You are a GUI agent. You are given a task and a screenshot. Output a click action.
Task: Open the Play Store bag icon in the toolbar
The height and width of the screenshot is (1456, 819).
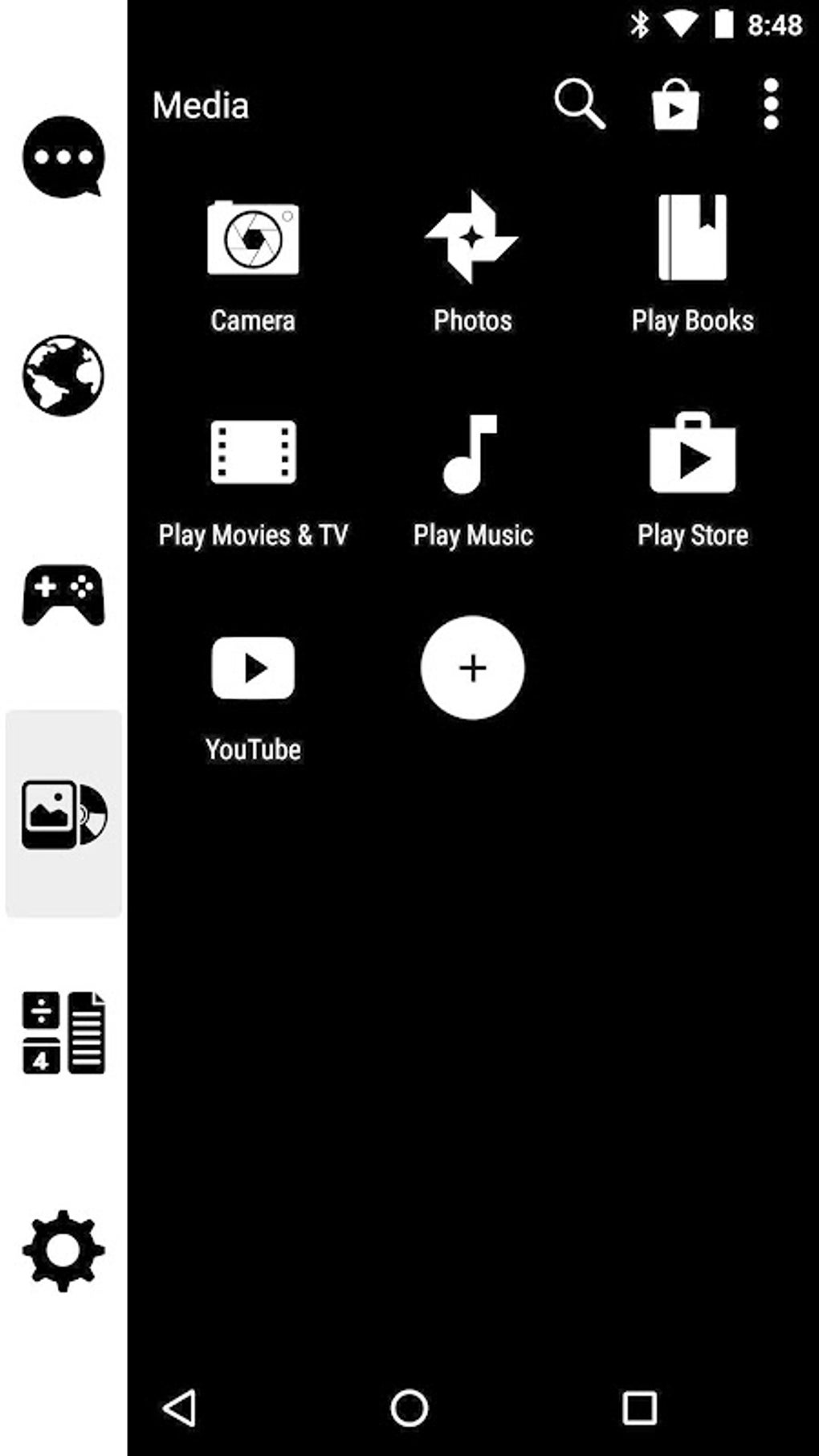pyautogui.click(x=674, y=104)
